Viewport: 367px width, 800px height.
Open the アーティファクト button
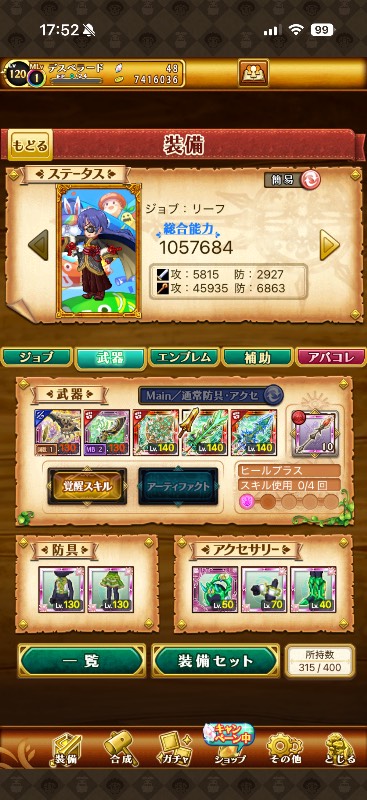179,486
